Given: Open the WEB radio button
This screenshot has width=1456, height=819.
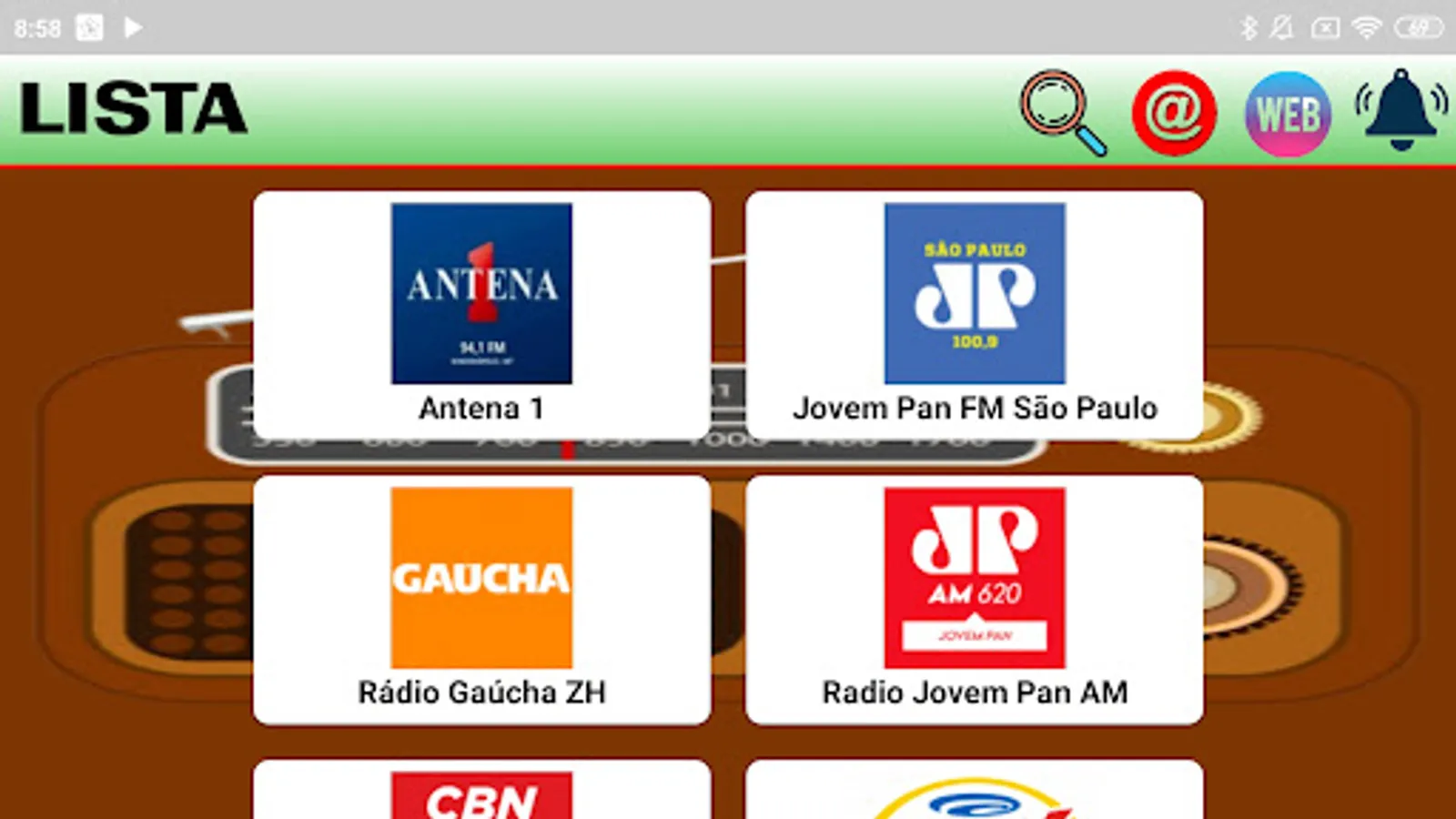Looking at the screenshot, I should 1288,115.
